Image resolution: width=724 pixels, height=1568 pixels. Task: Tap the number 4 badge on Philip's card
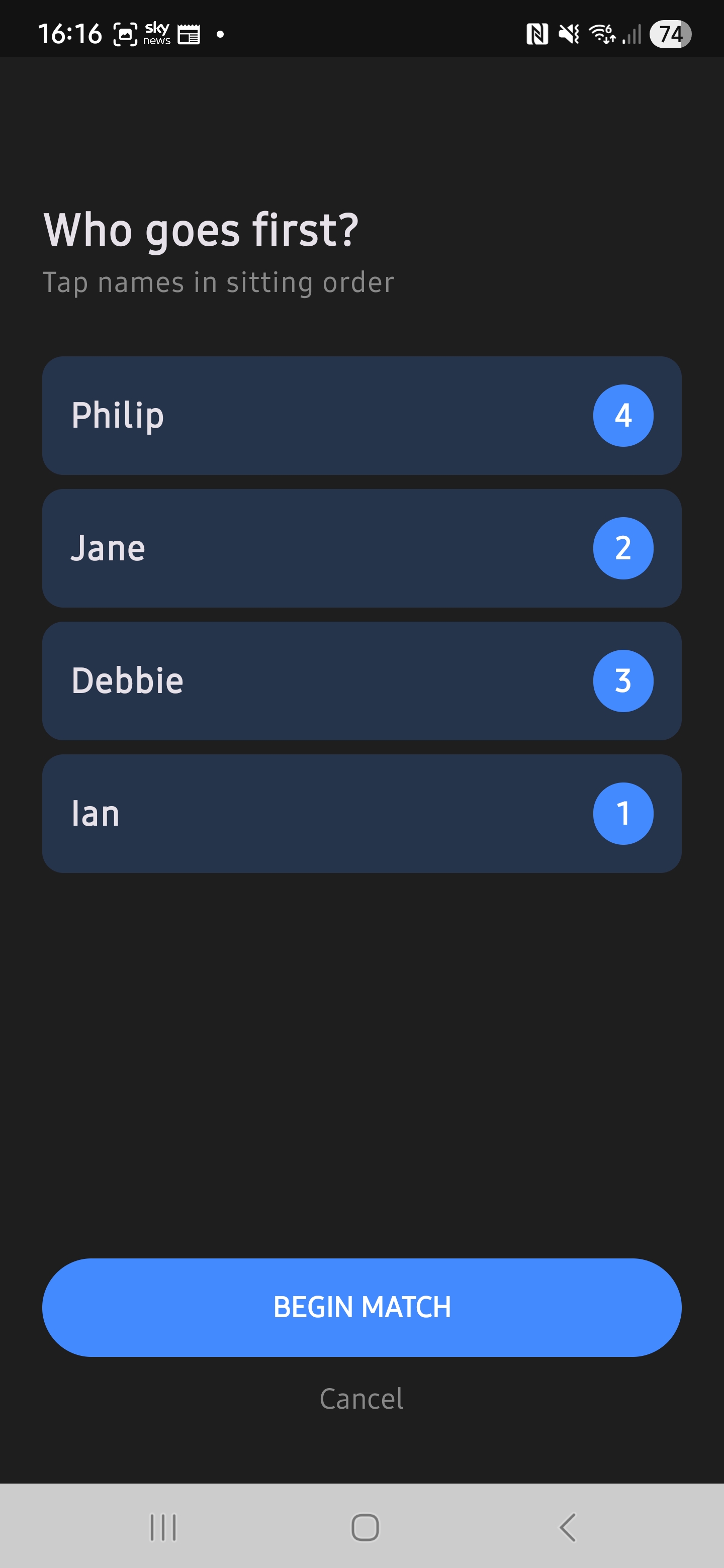[623, 415]
